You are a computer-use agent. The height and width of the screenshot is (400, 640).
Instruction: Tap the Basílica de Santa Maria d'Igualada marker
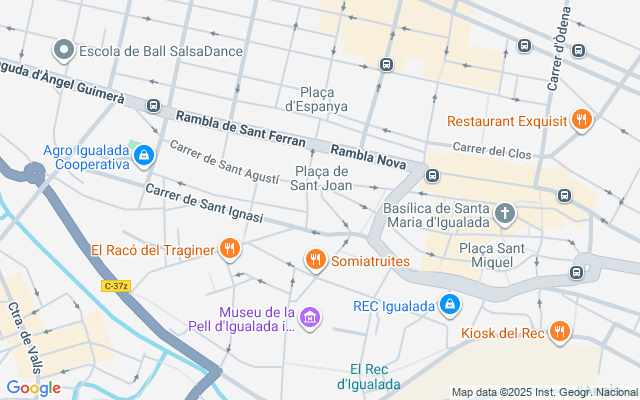click(506, 214)
